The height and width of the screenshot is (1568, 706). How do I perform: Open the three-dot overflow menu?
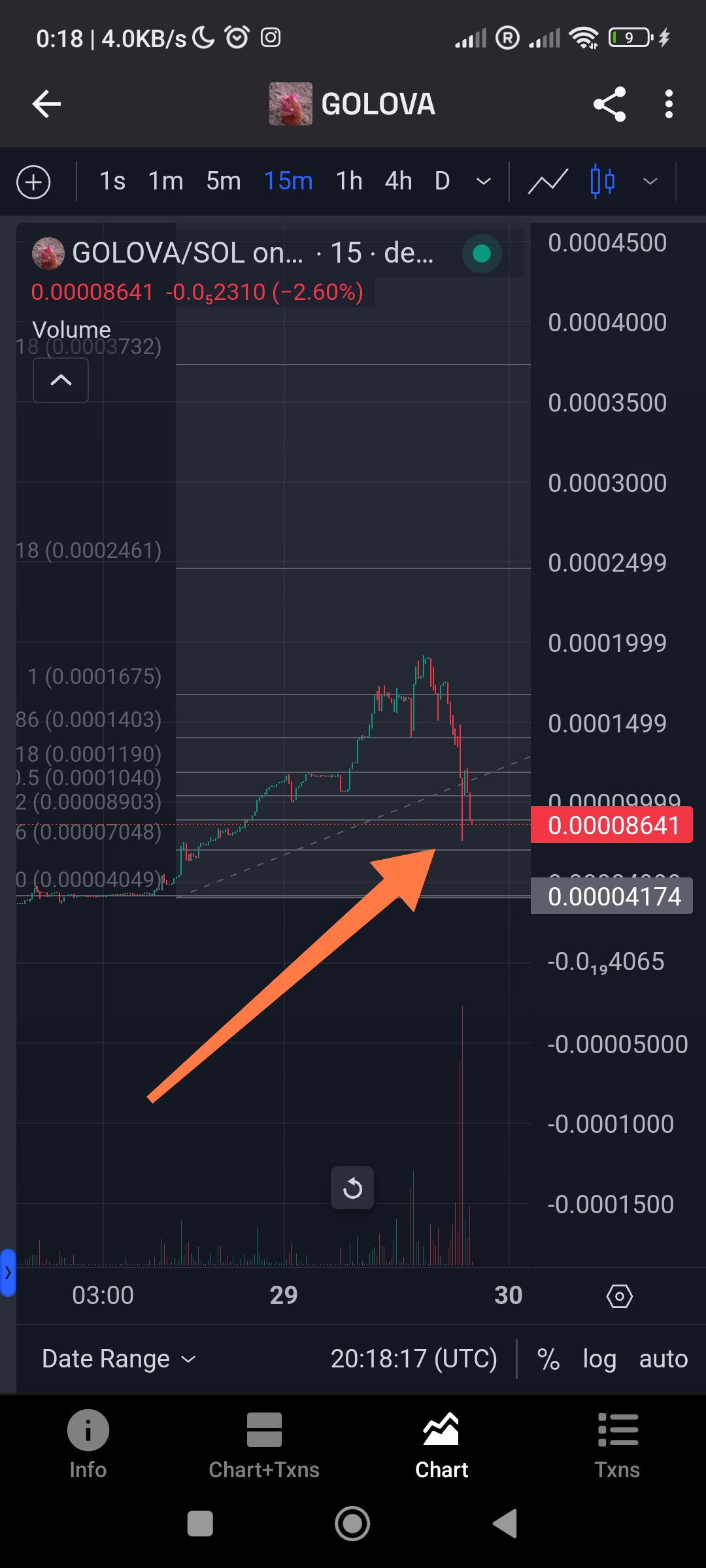668,104
